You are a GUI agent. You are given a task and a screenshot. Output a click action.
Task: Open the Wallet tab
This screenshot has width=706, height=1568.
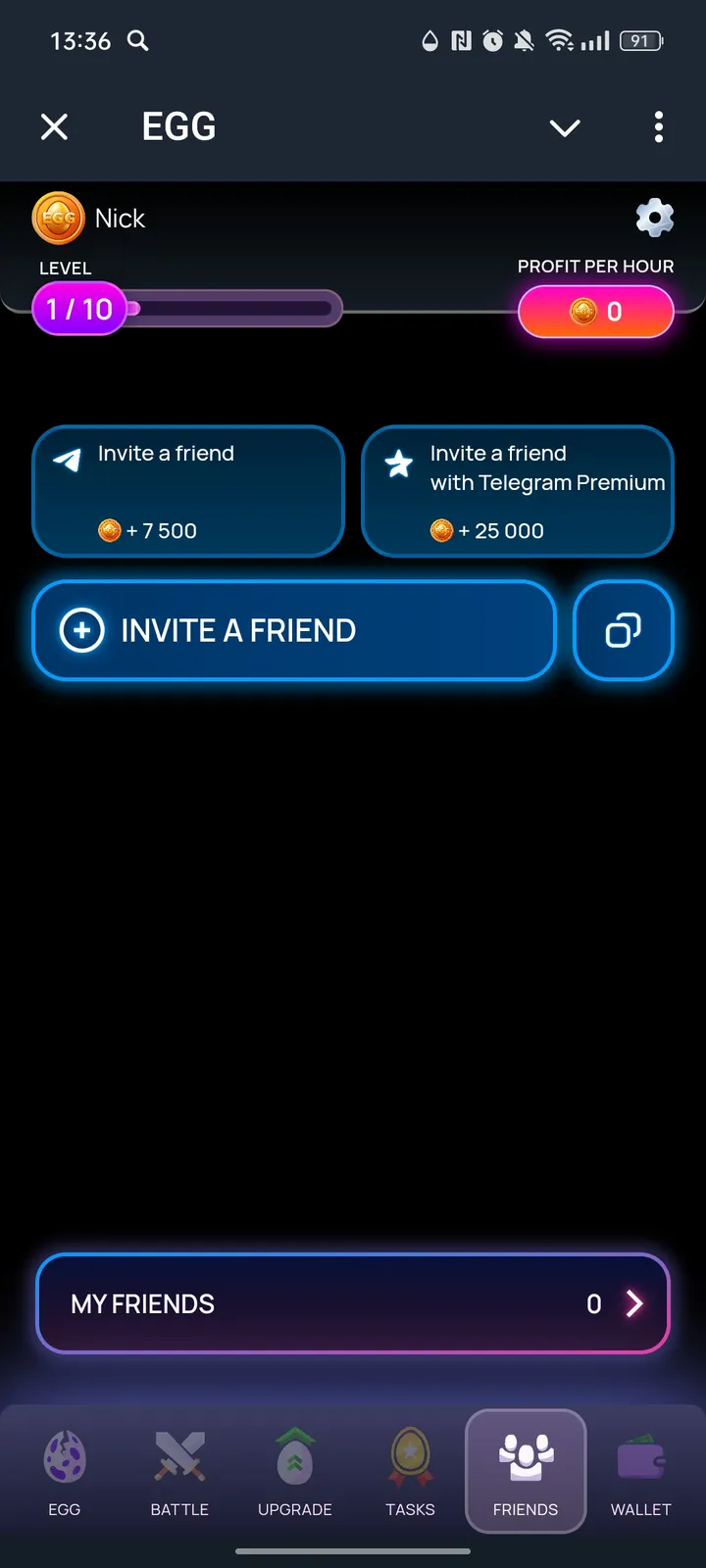coord(641,1472)
